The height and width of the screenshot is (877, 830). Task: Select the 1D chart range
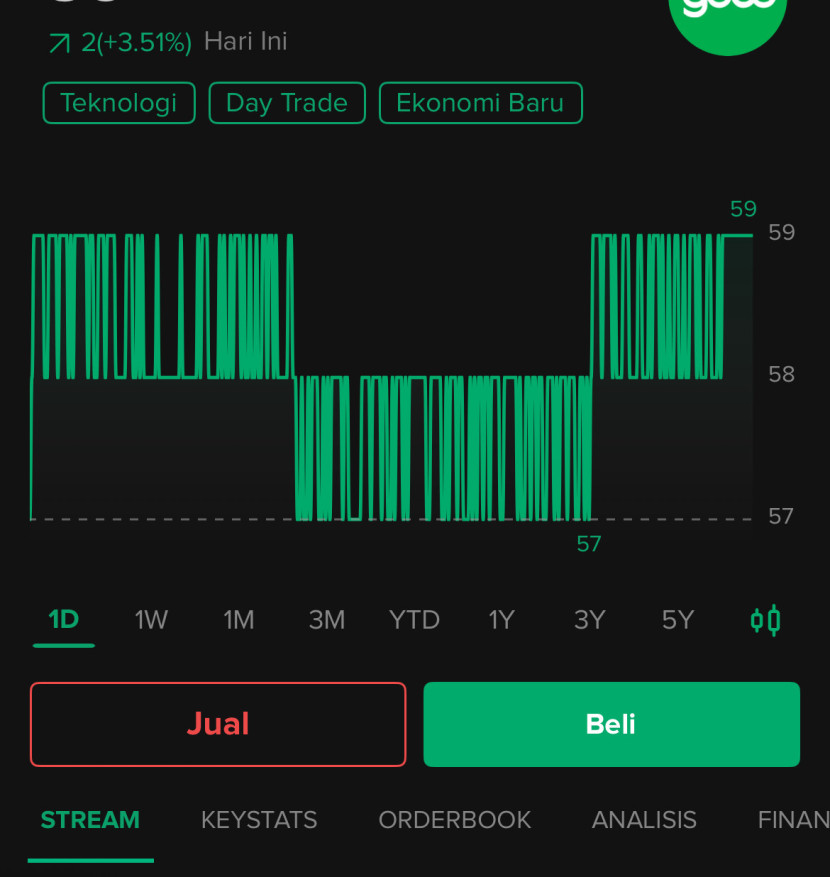pos(63,620)
